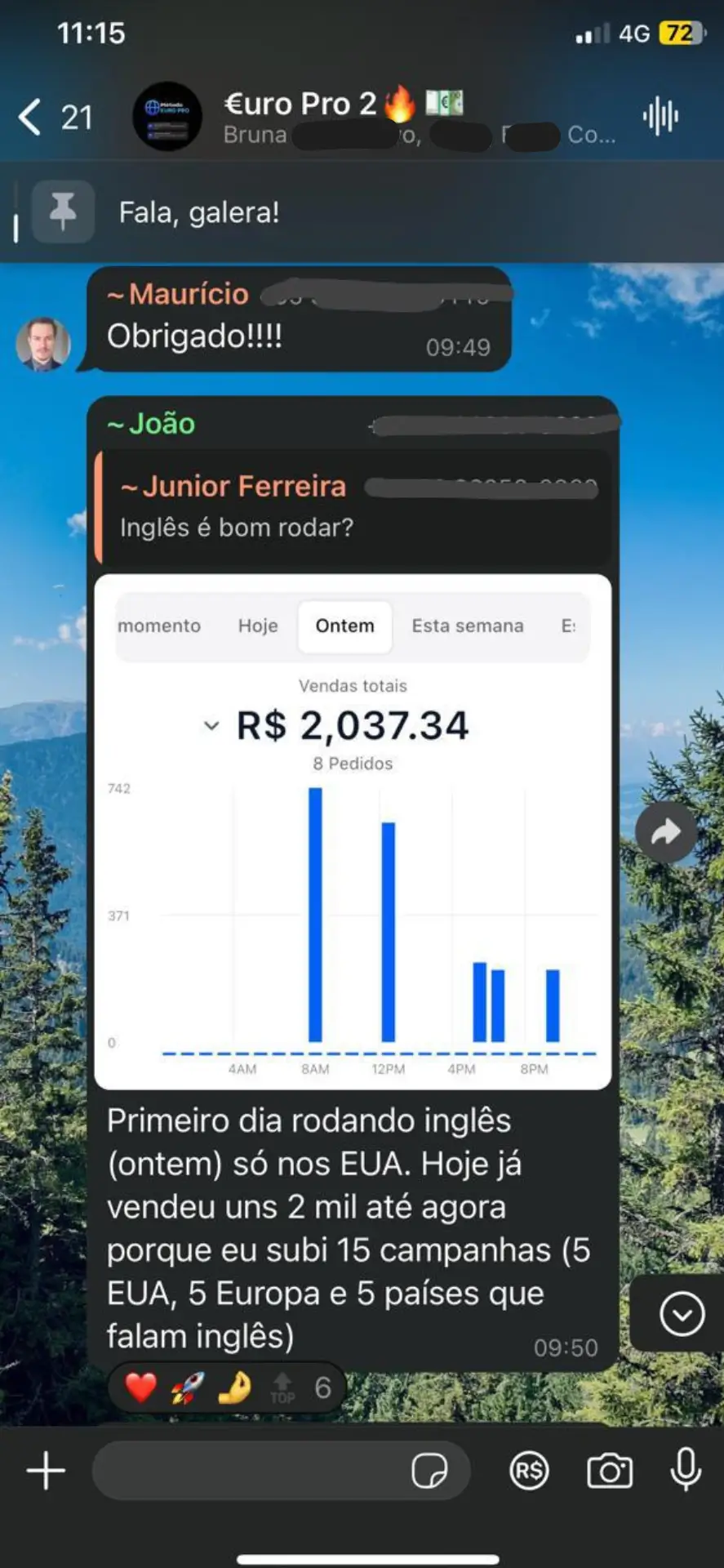724x1568 pixels.
Task: Open the attachment plus menu
Action: 46,1471
